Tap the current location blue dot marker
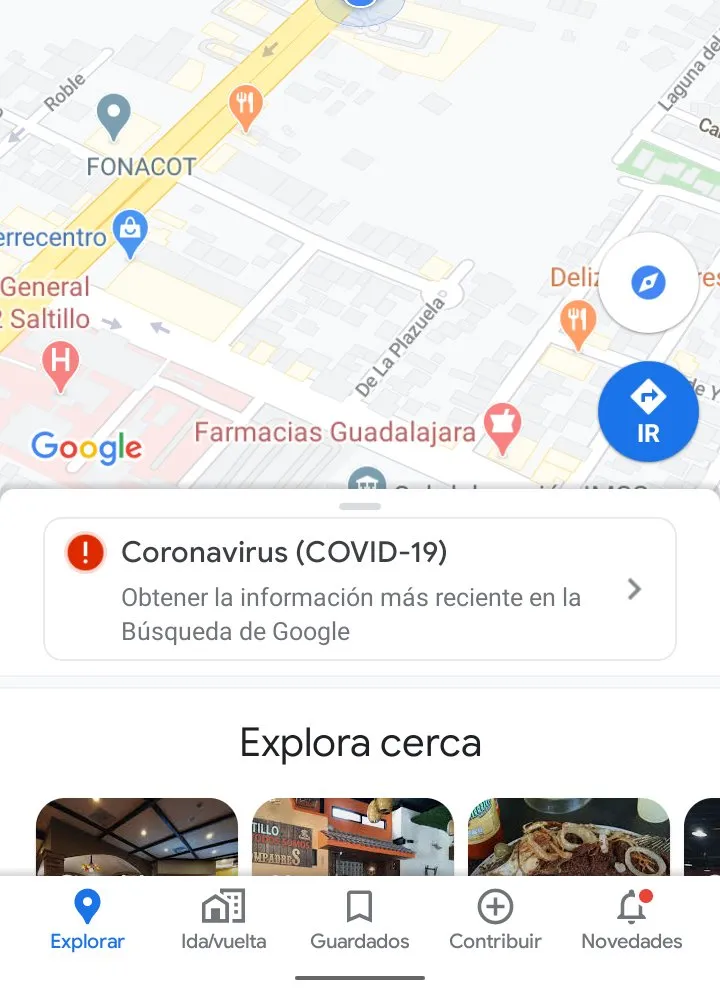The image size is (720, 991). [x=359, y=5]
